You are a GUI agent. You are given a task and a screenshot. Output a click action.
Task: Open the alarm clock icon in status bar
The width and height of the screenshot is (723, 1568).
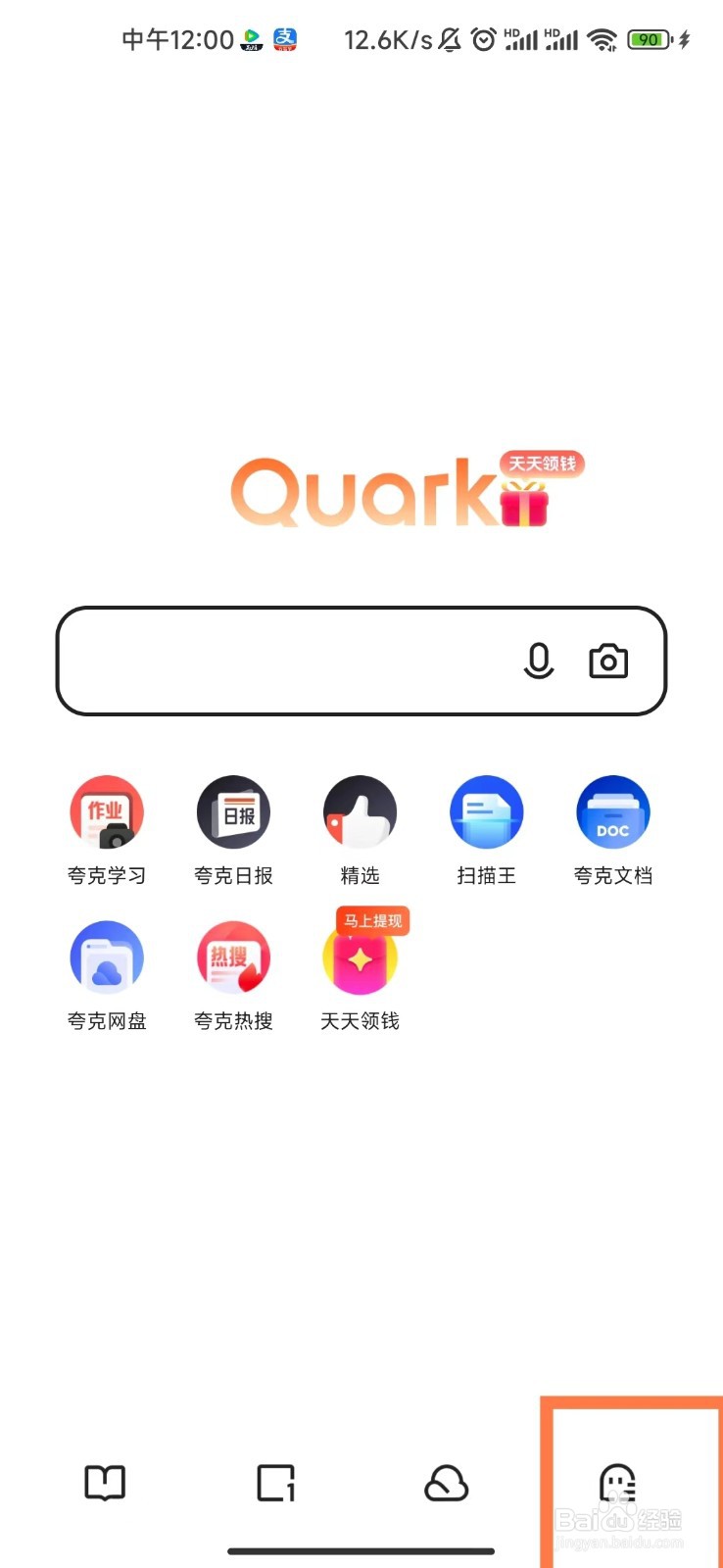[482, 39]
